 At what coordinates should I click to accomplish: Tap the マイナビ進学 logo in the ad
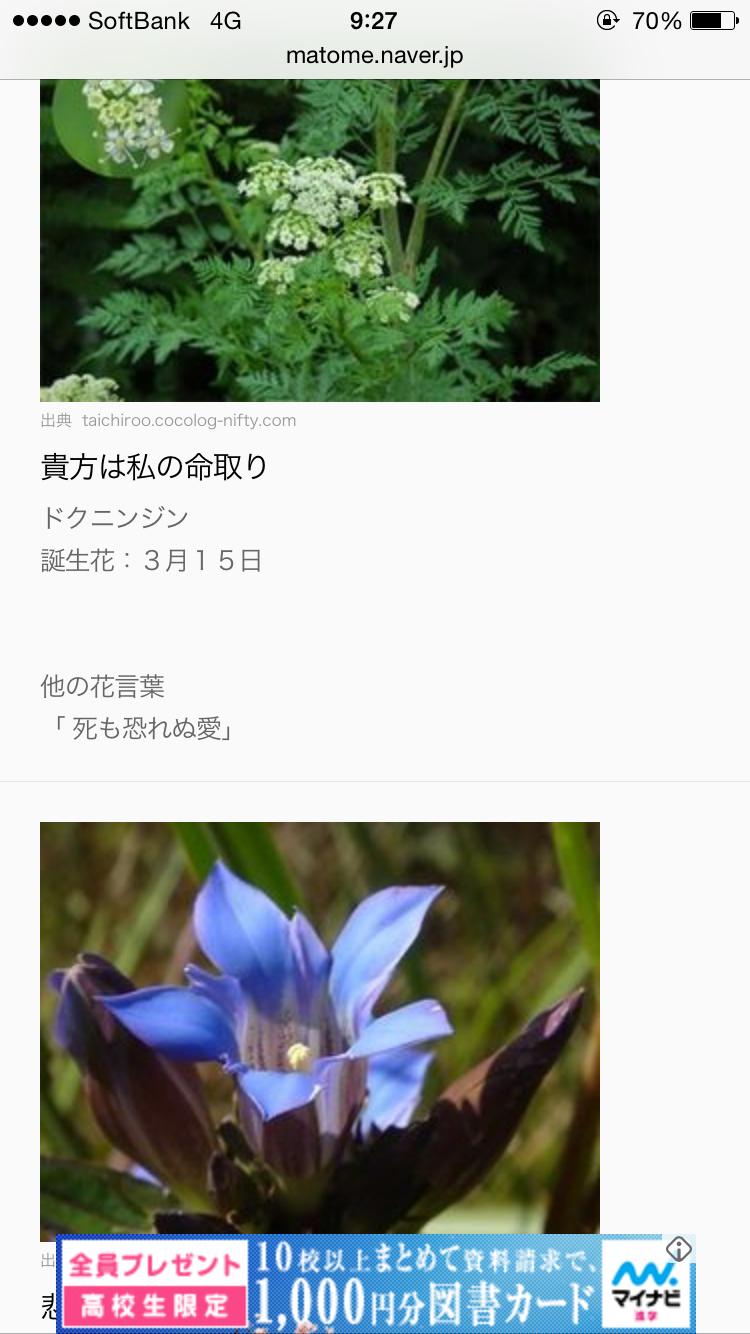point(647,1290)
